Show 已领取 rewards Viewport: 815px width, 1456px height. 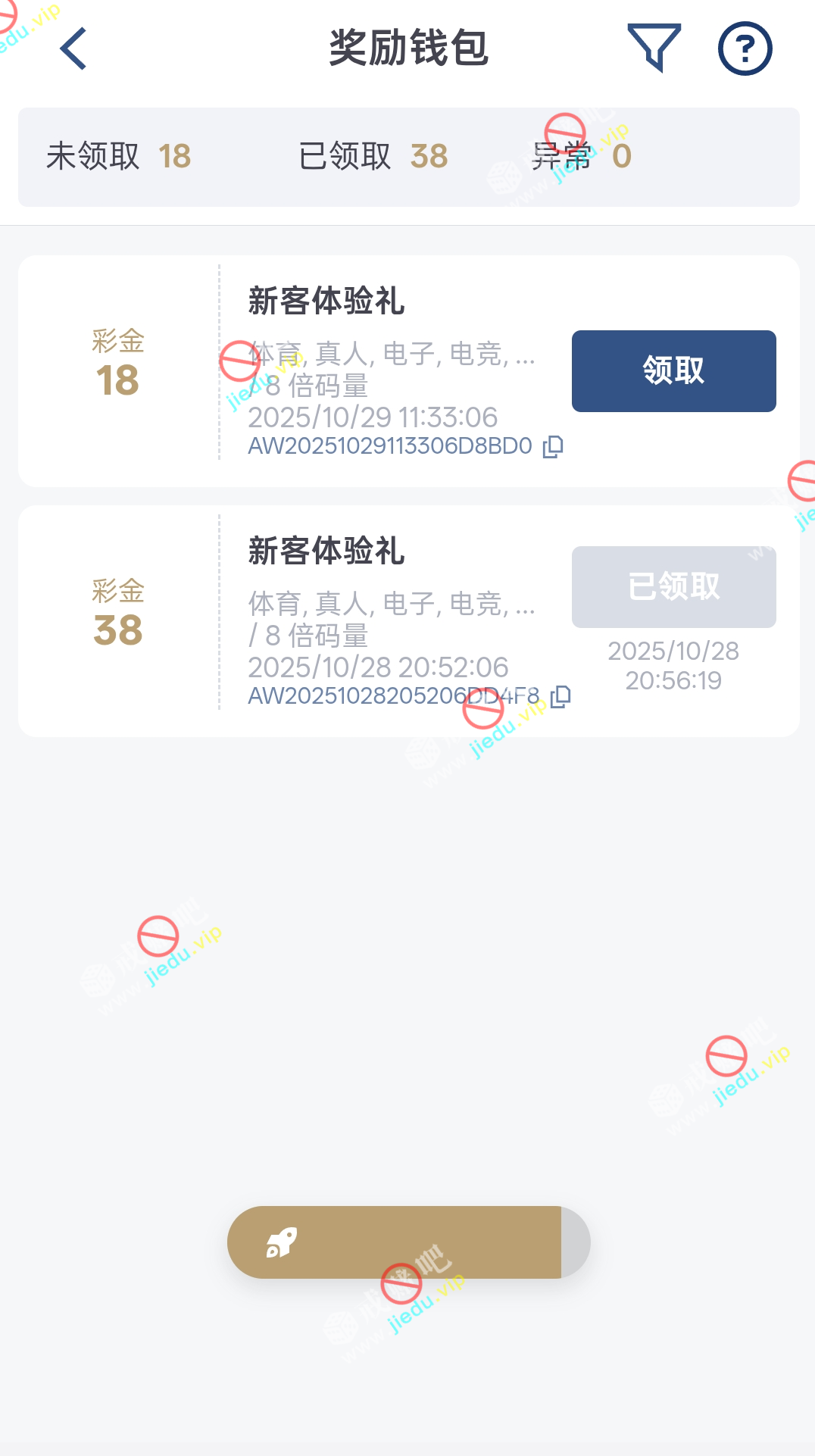[x=373, y=157]
